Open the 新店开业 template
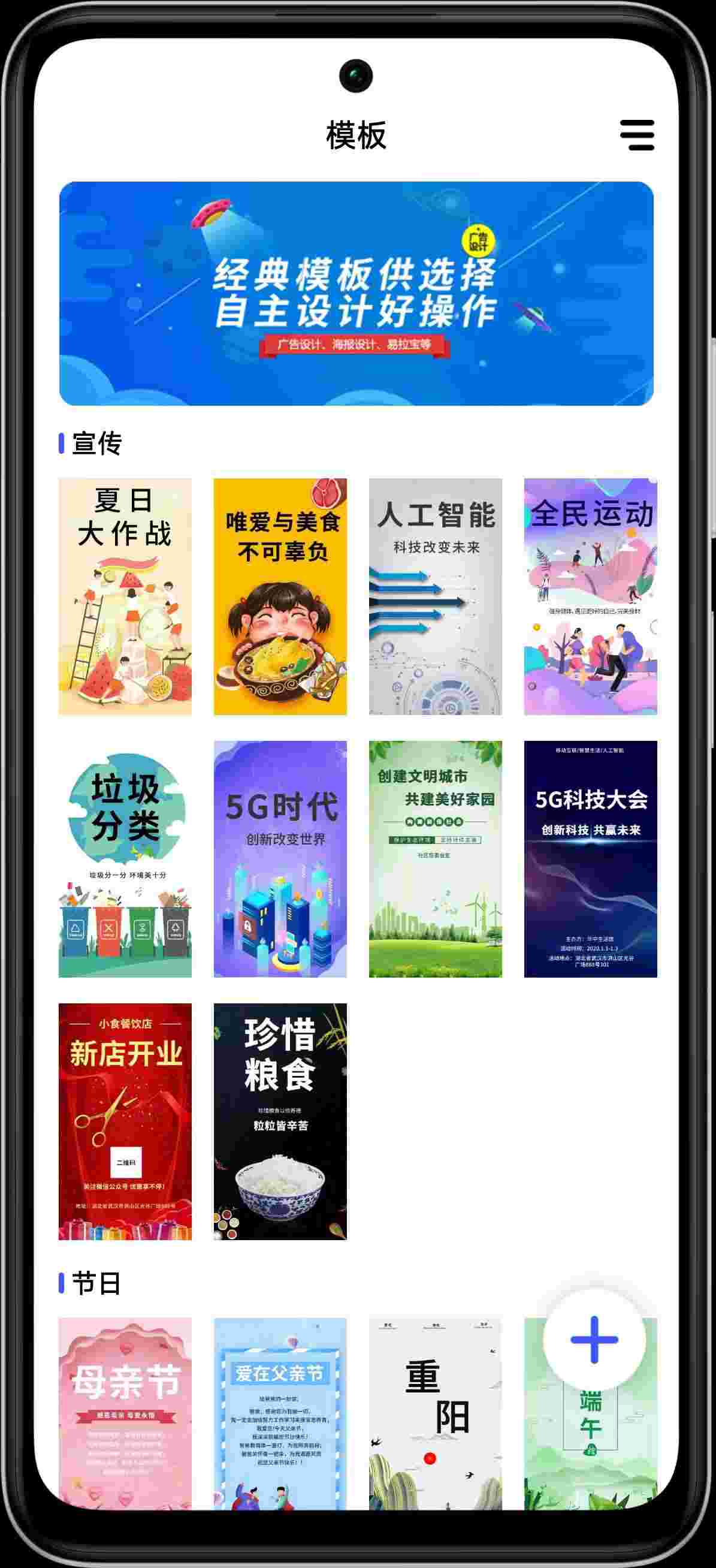 click(x=125, y=1121)
